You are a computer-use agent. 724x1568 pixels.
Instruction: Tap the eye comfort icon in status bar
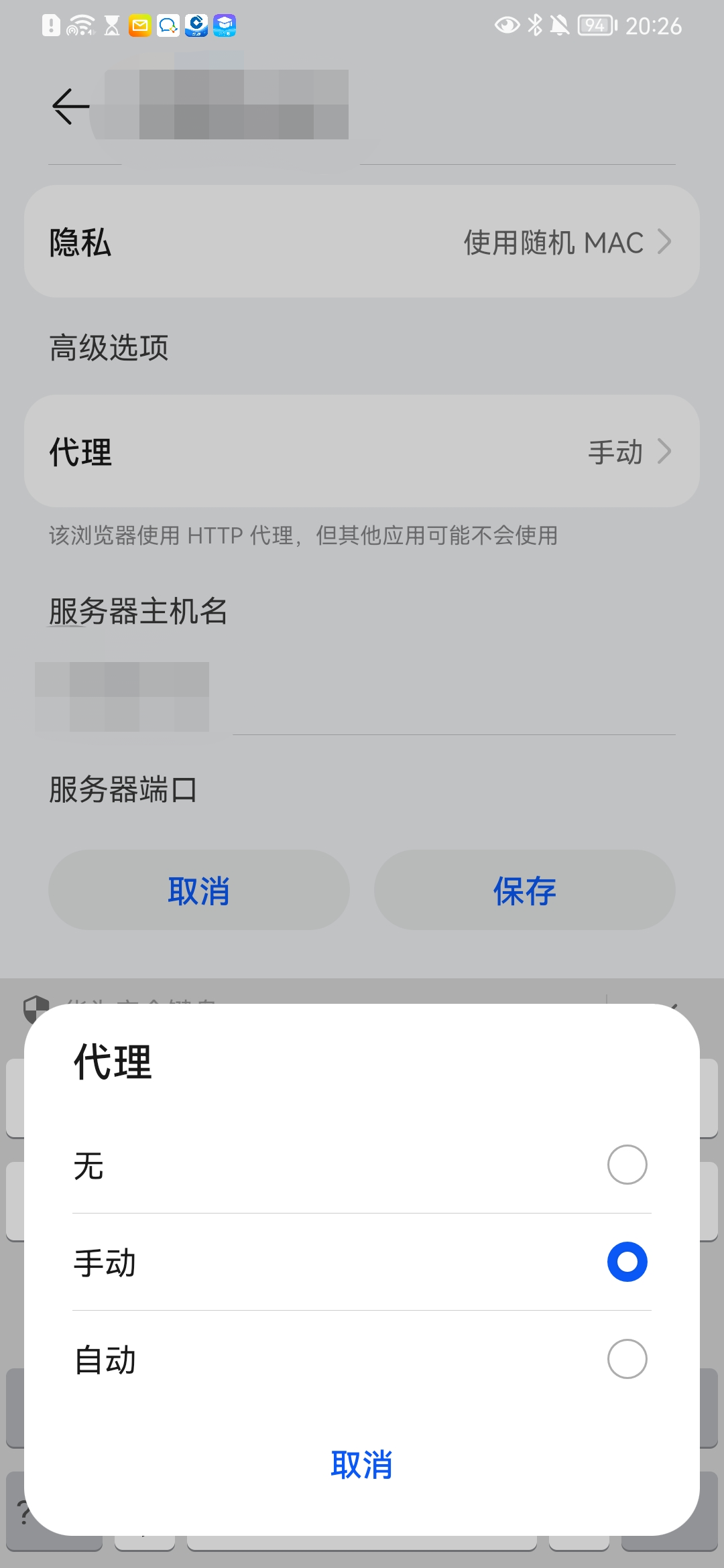point(506,25)
